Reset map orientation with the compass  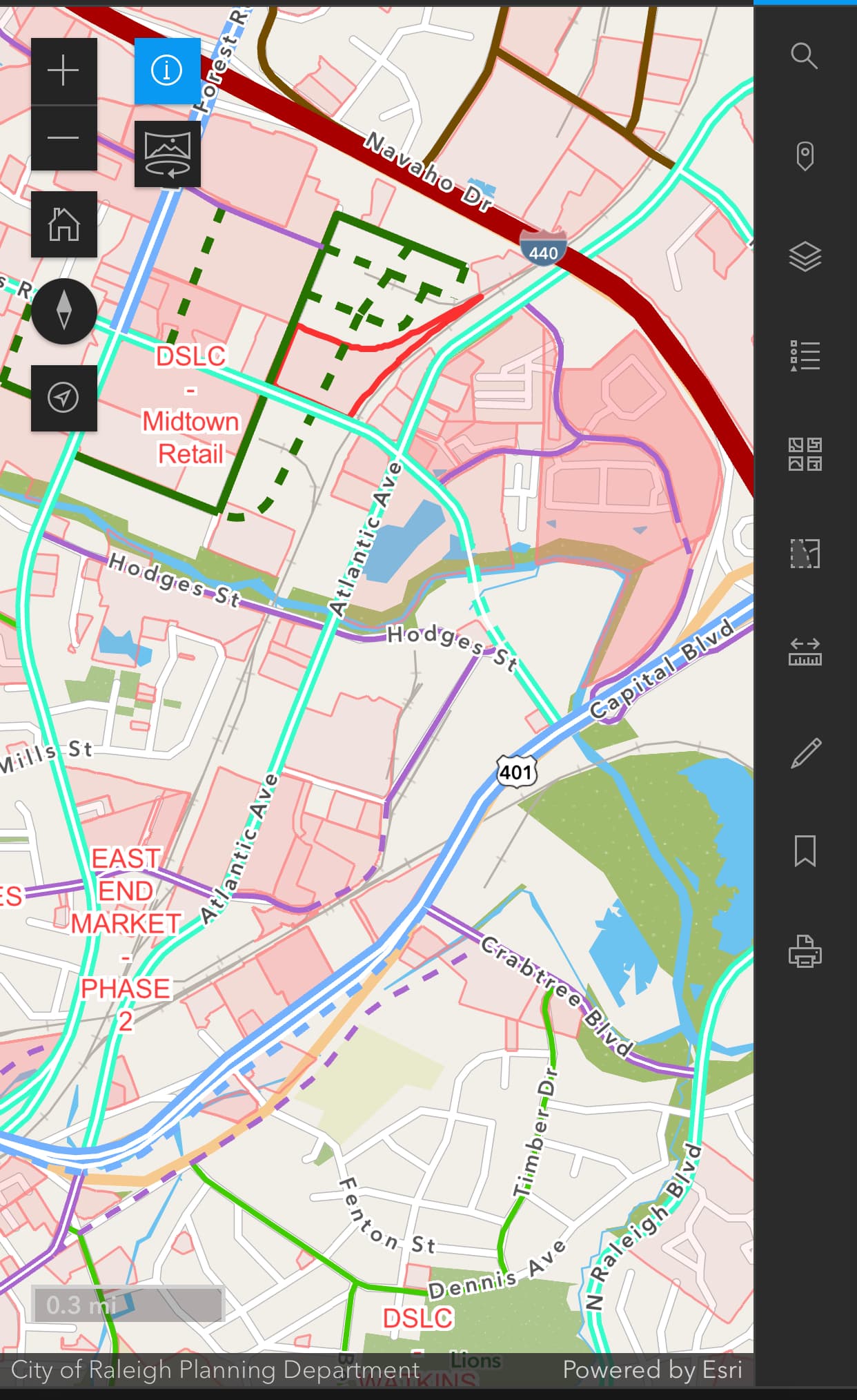63,311
